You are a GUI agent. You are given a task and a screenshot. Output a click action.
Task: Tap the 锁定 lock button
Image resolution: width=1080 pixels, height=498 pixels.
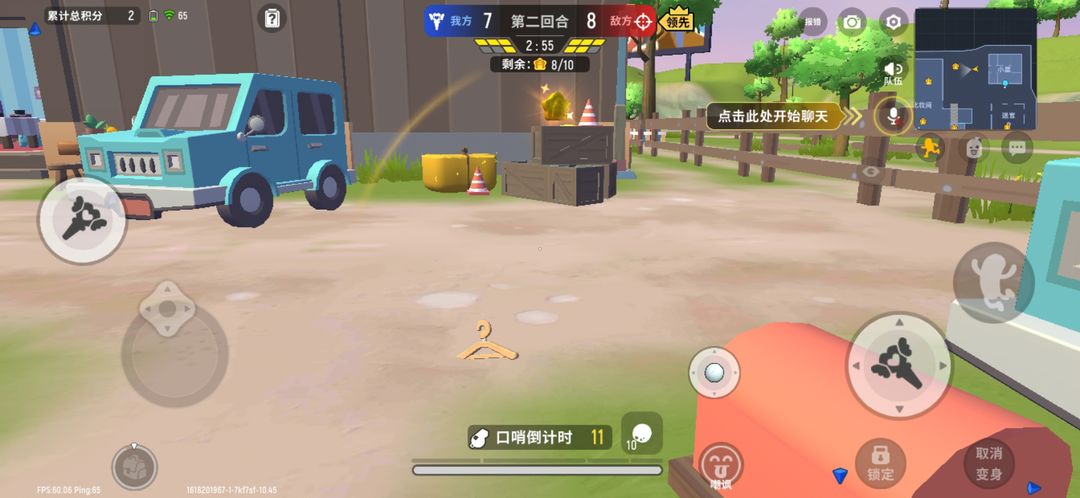point(880,462)
